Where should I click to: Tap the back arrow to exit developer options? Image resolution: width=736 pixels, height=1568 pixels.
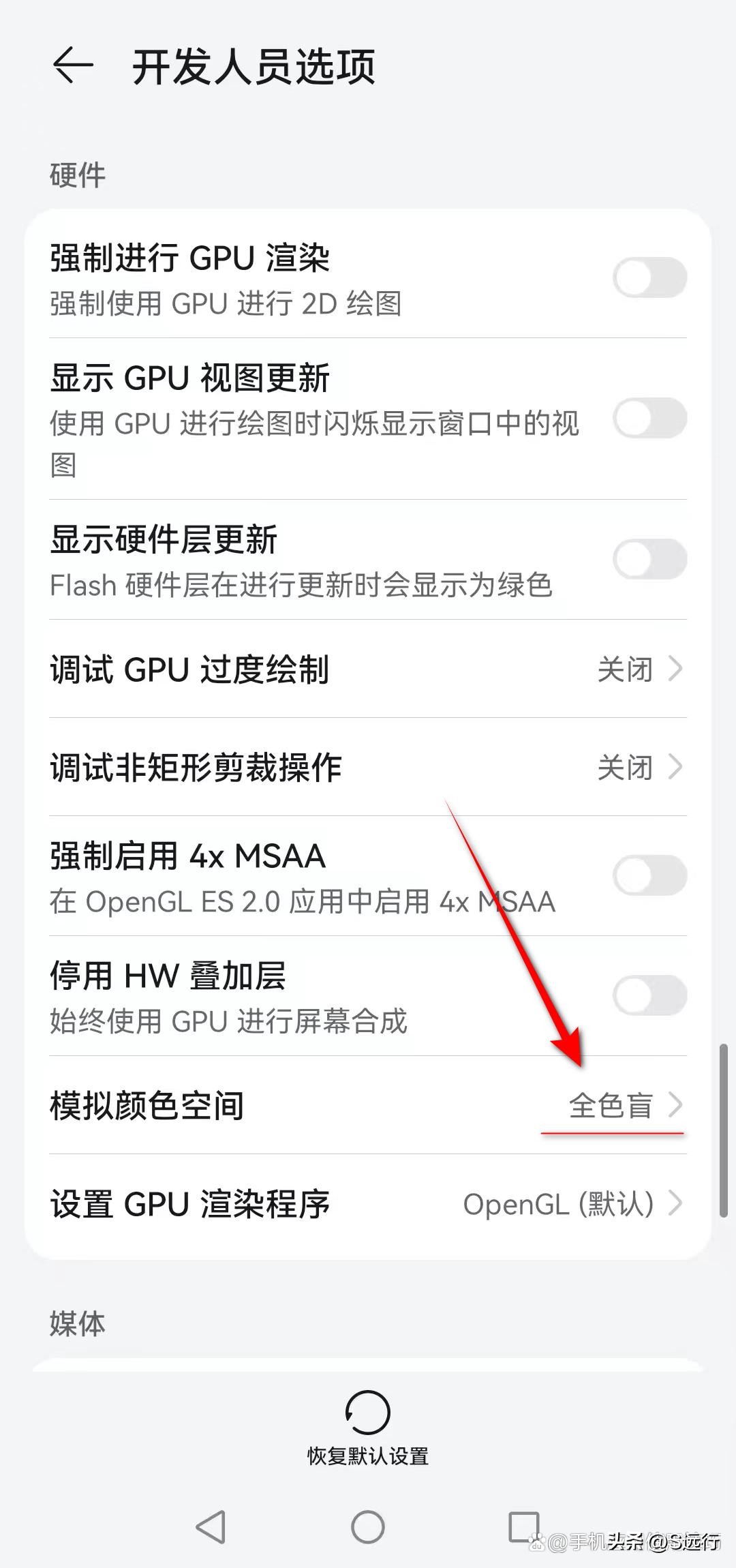72,65
